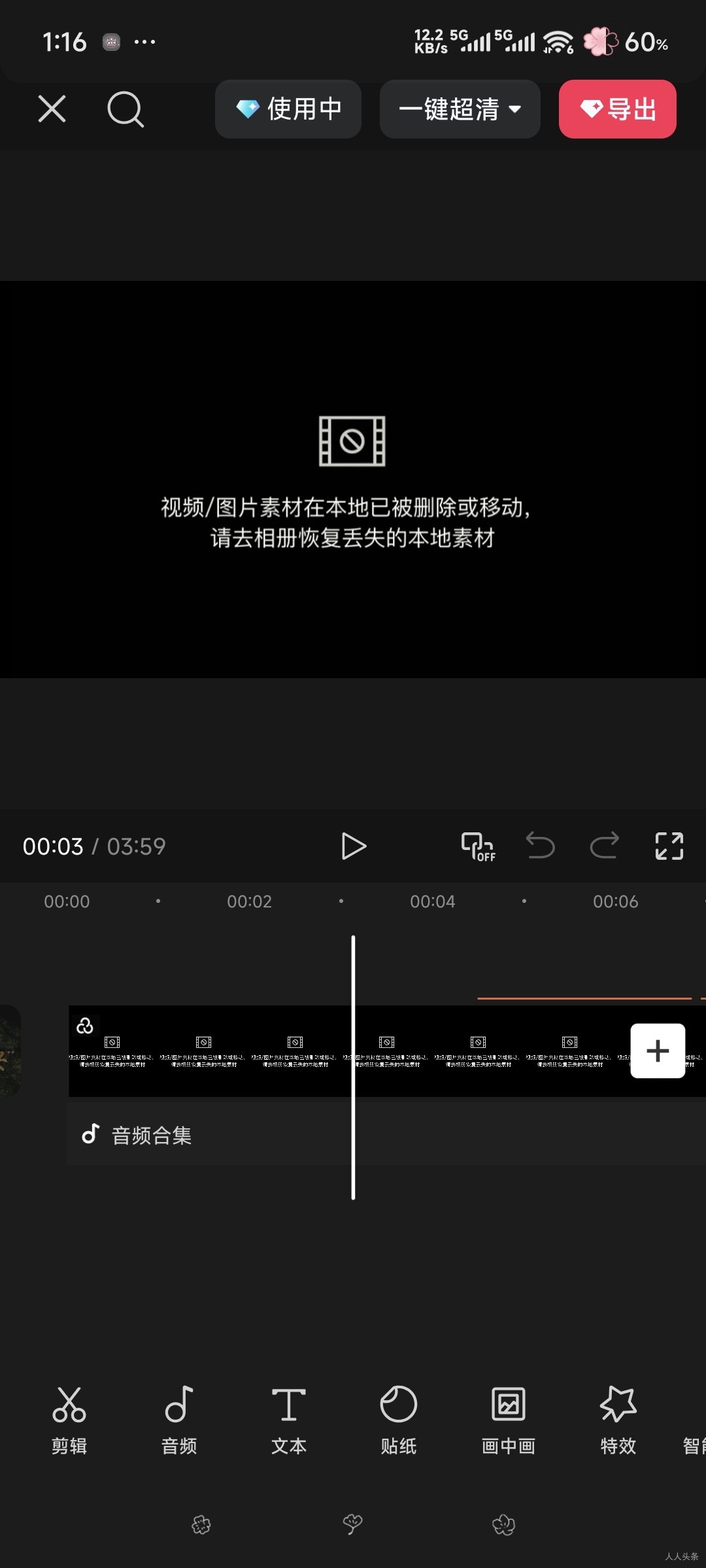This screenshot has width=706, height=1568.
Task: Toggle the OFF keyframe linkage icon
Action: (x=478, y=846)
